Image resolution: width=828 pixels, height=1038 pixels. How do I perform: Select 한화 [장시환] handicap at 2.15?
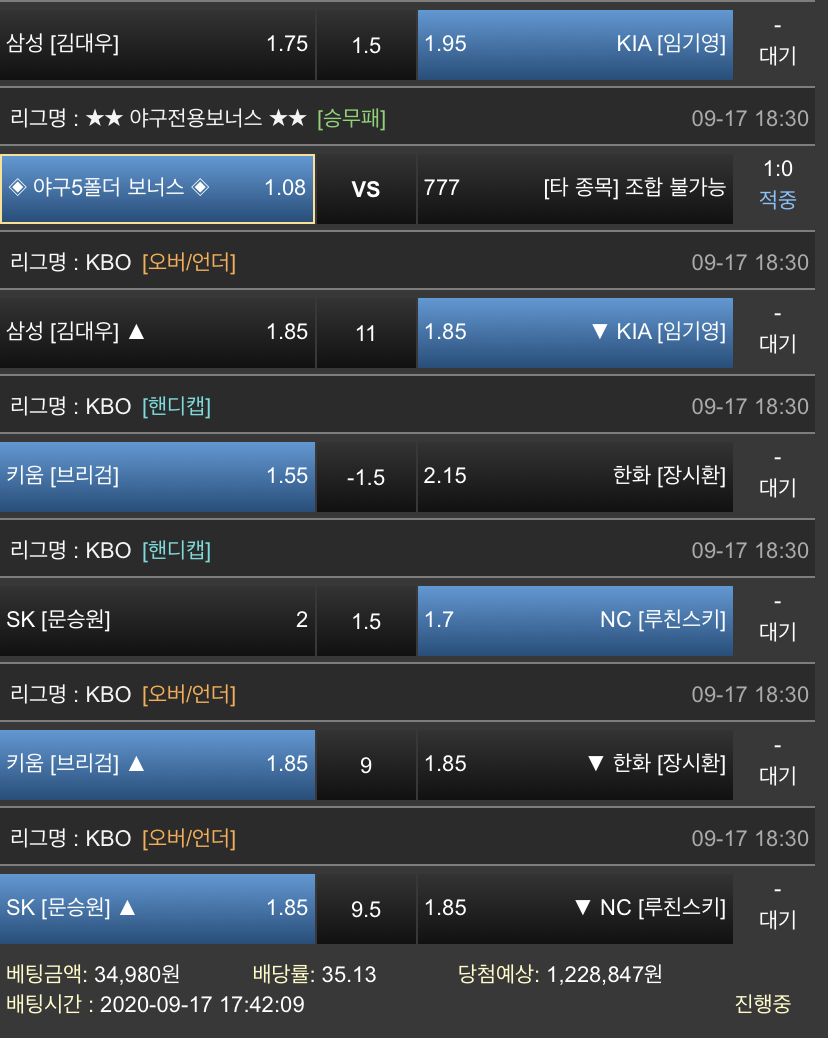point(575,476)
